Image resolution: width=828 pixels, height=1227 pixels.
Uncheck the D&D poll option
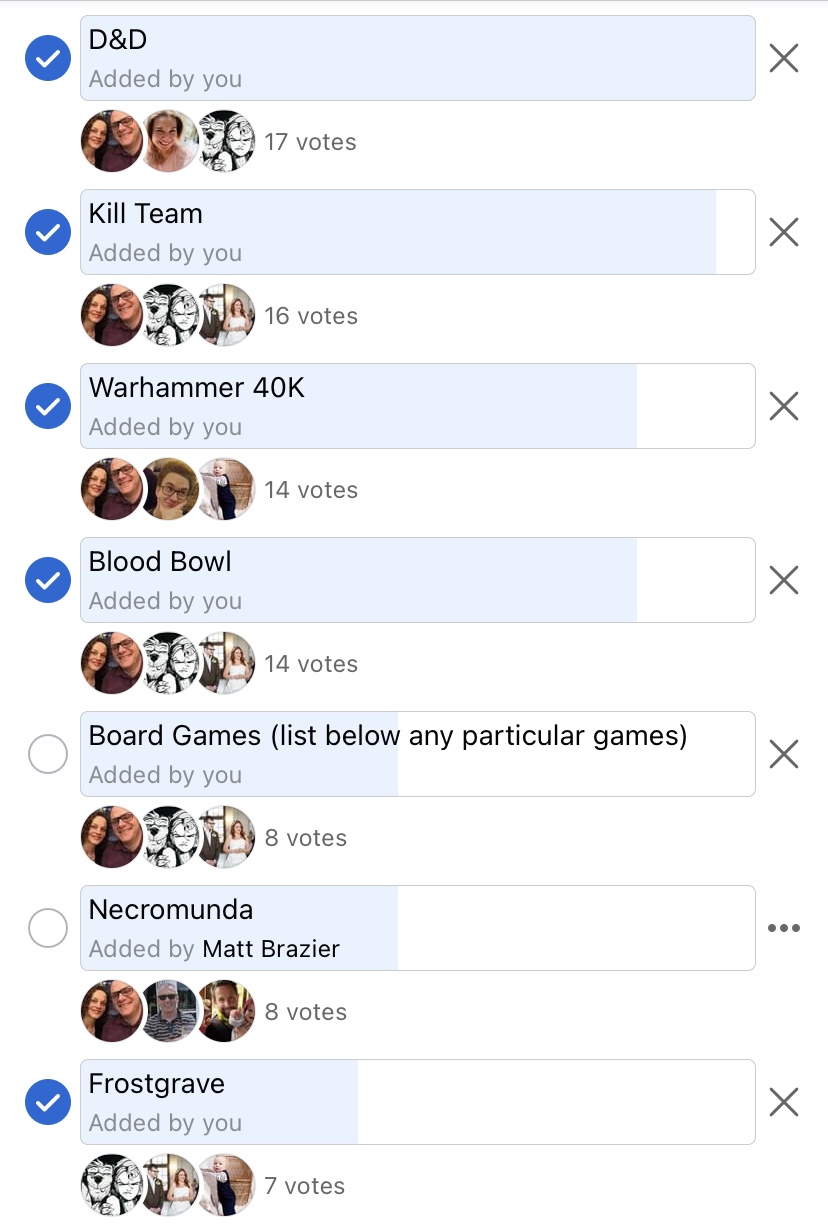pos(47,58)
